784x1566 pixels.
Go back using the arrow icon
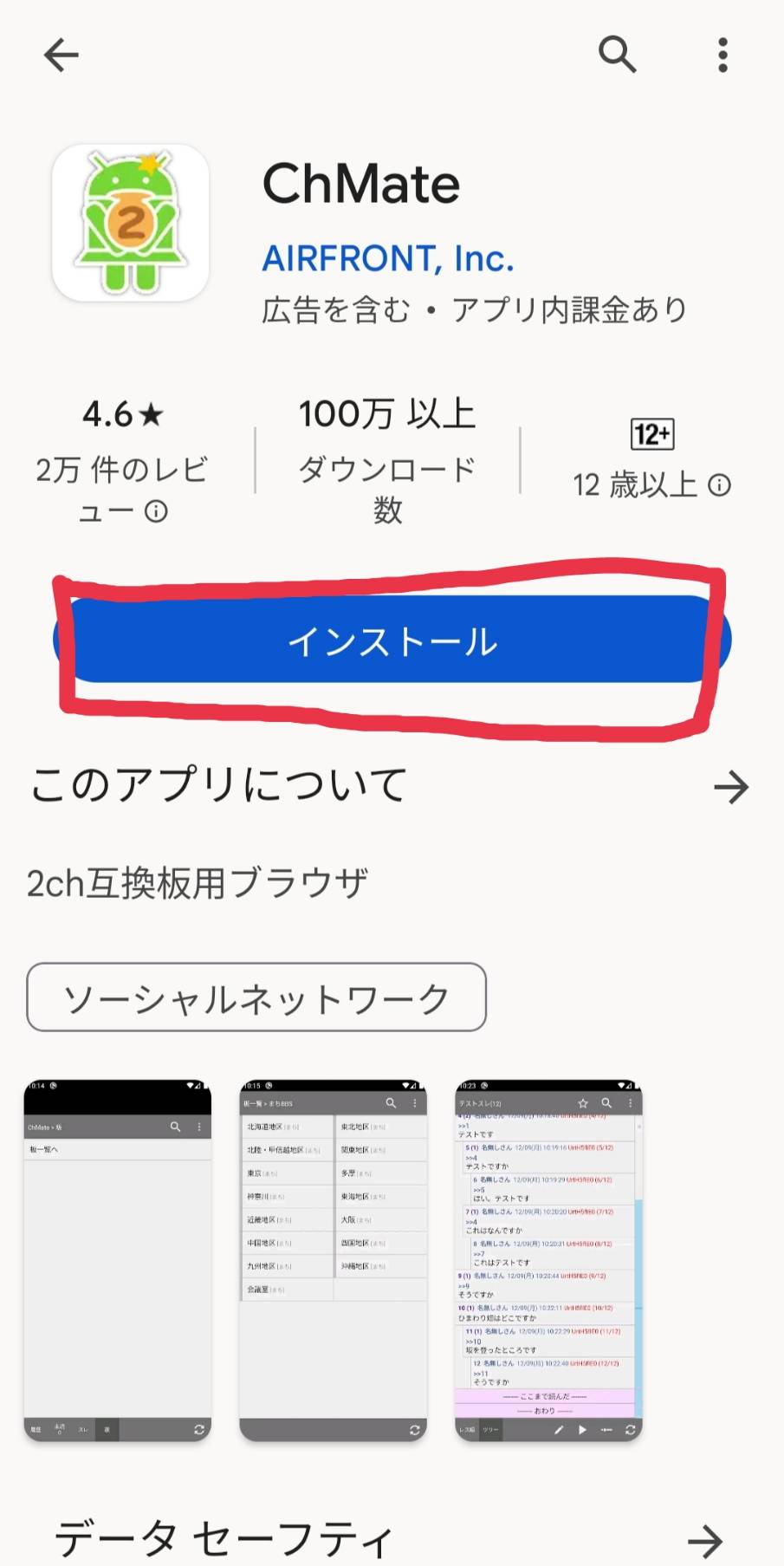click(x=61, y=55)
